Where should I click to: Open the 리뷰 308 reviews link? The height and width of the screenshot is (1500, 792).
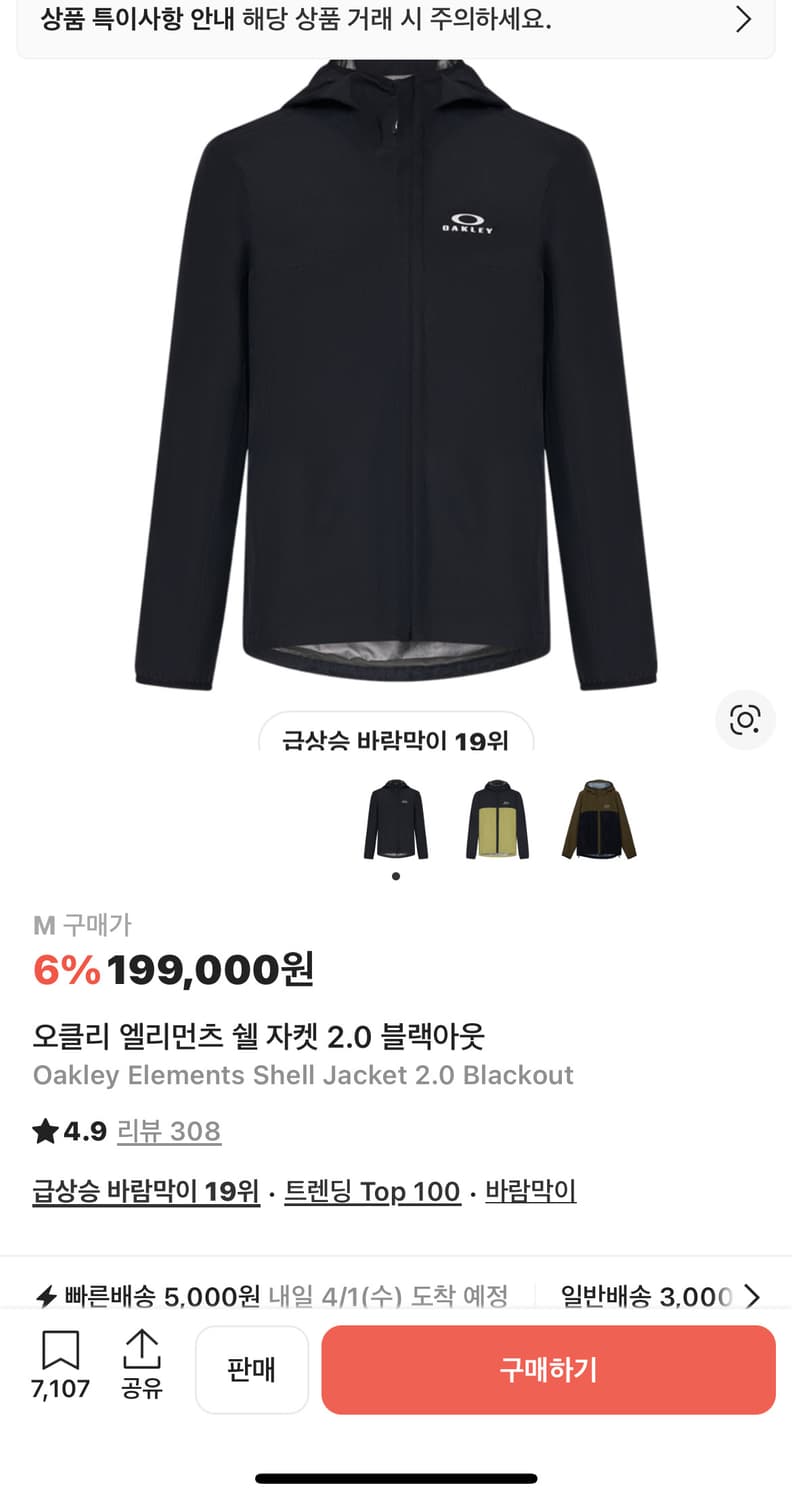pyautogui.click(x=169, y=1131)
